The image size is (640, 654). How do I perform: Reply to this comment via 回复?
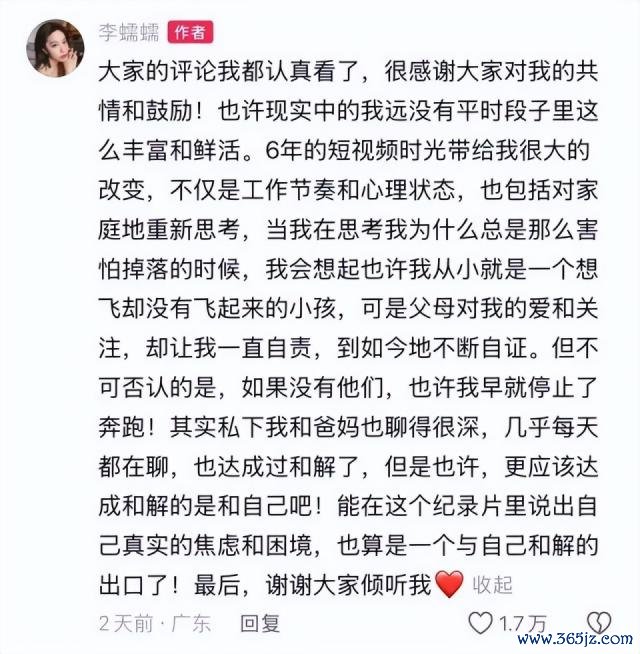tap(260, 623)
